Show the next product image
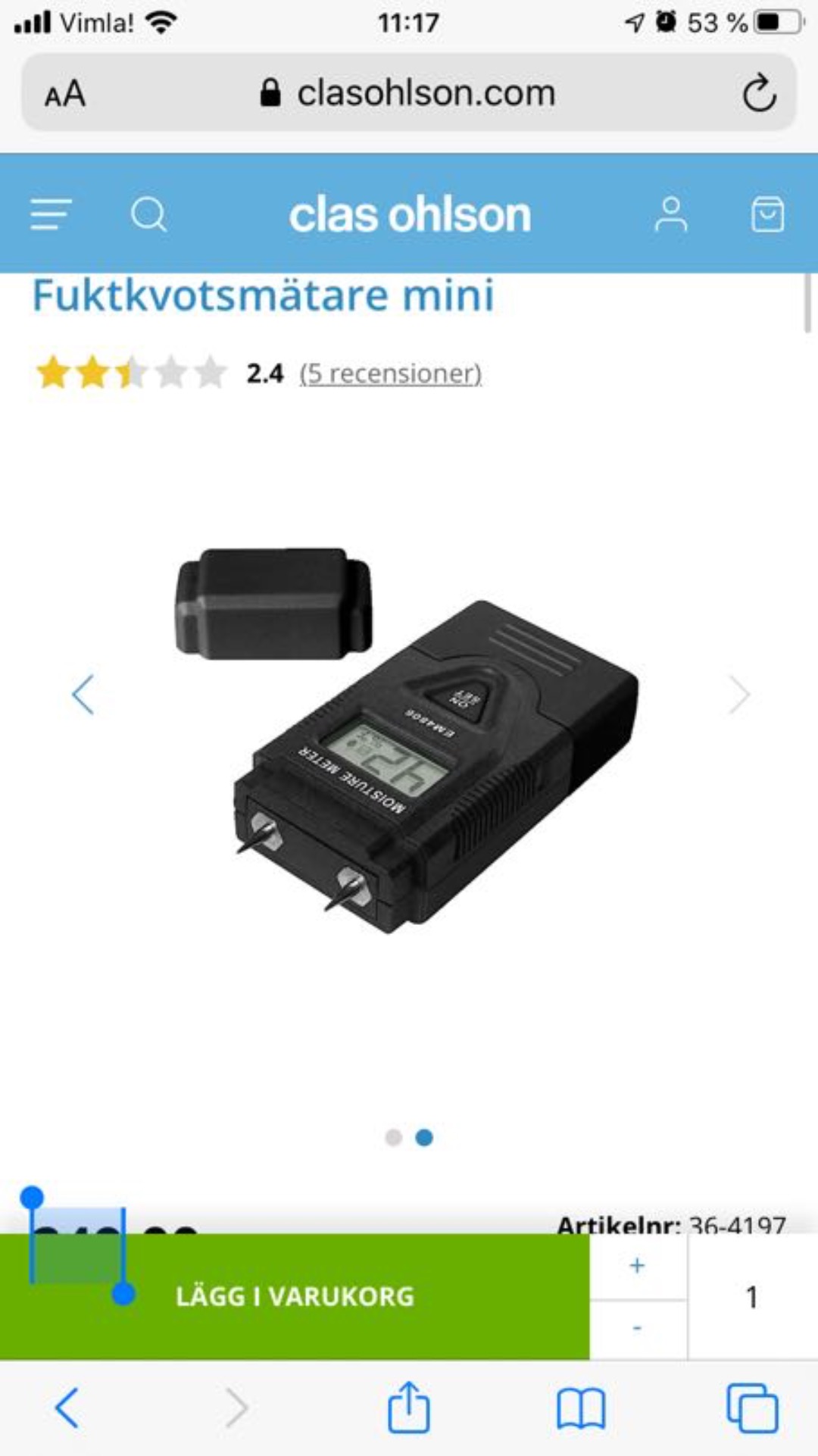 coord(738,694)
